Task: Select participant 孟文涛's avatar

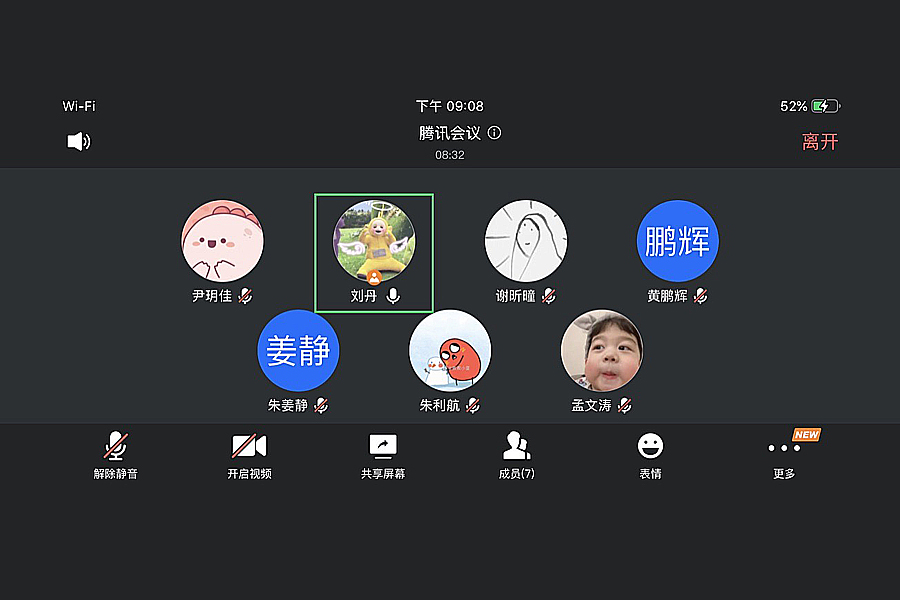Action: click(602, 350)
